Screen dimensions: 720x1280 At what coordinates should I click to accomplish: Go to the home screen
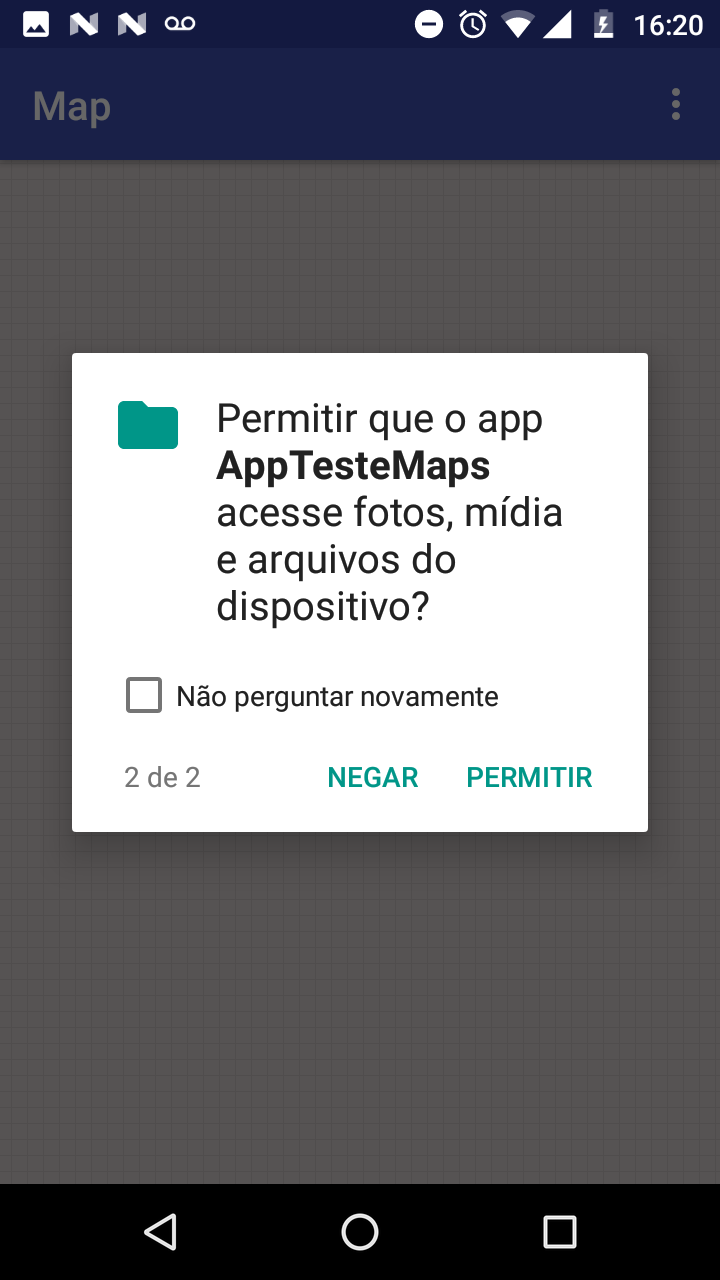click(x=360, y=1232)
